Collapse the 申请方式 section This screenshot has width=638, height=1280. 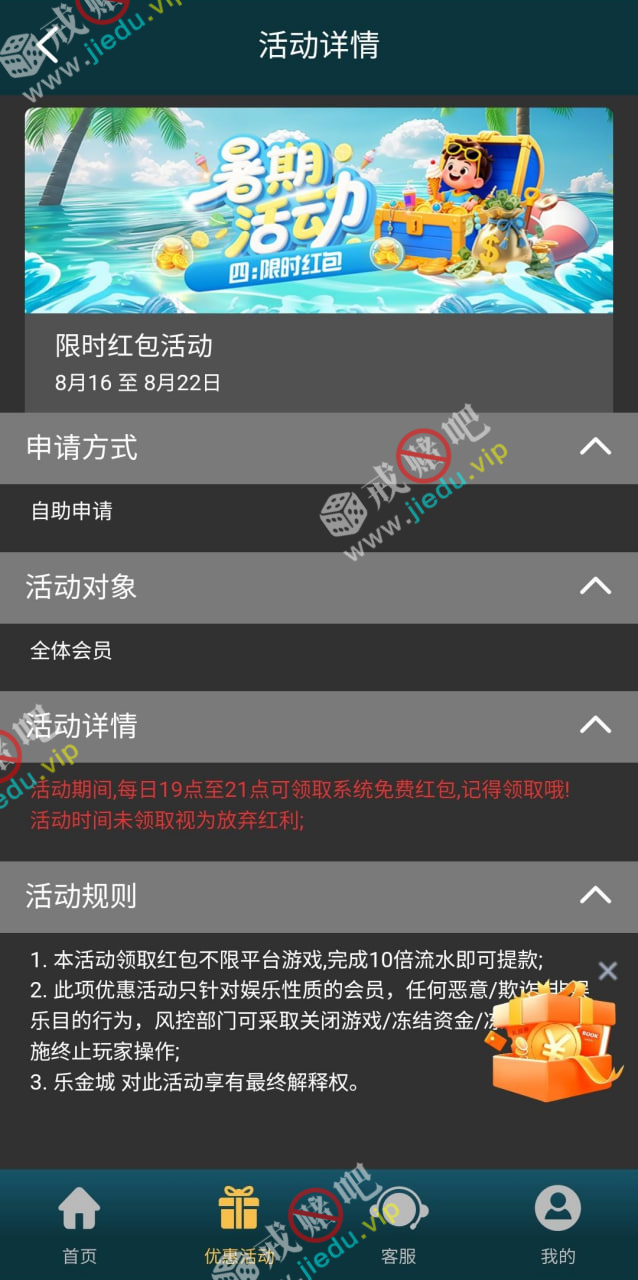pos(595,447)
